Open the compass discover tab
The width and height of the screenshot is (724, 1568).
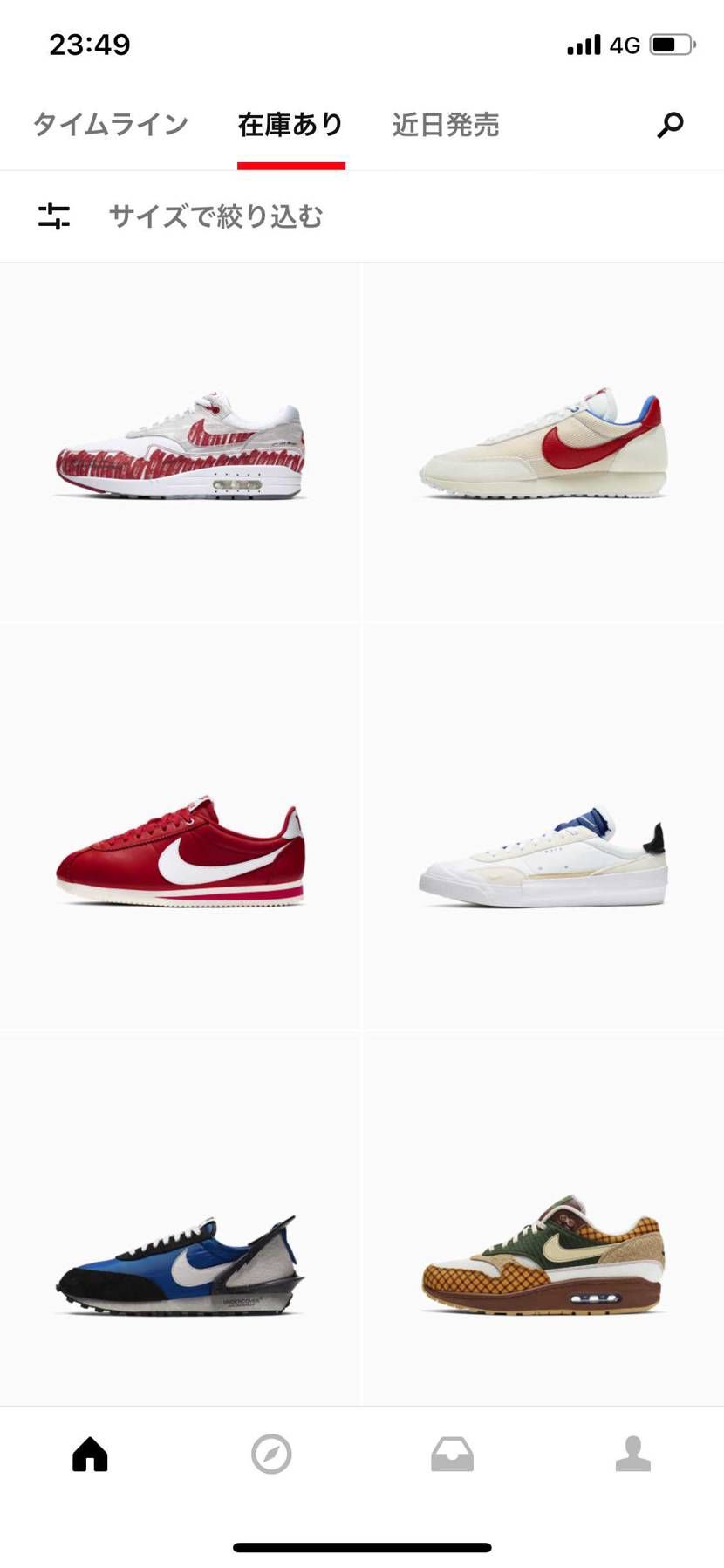tap(271, 1454)
